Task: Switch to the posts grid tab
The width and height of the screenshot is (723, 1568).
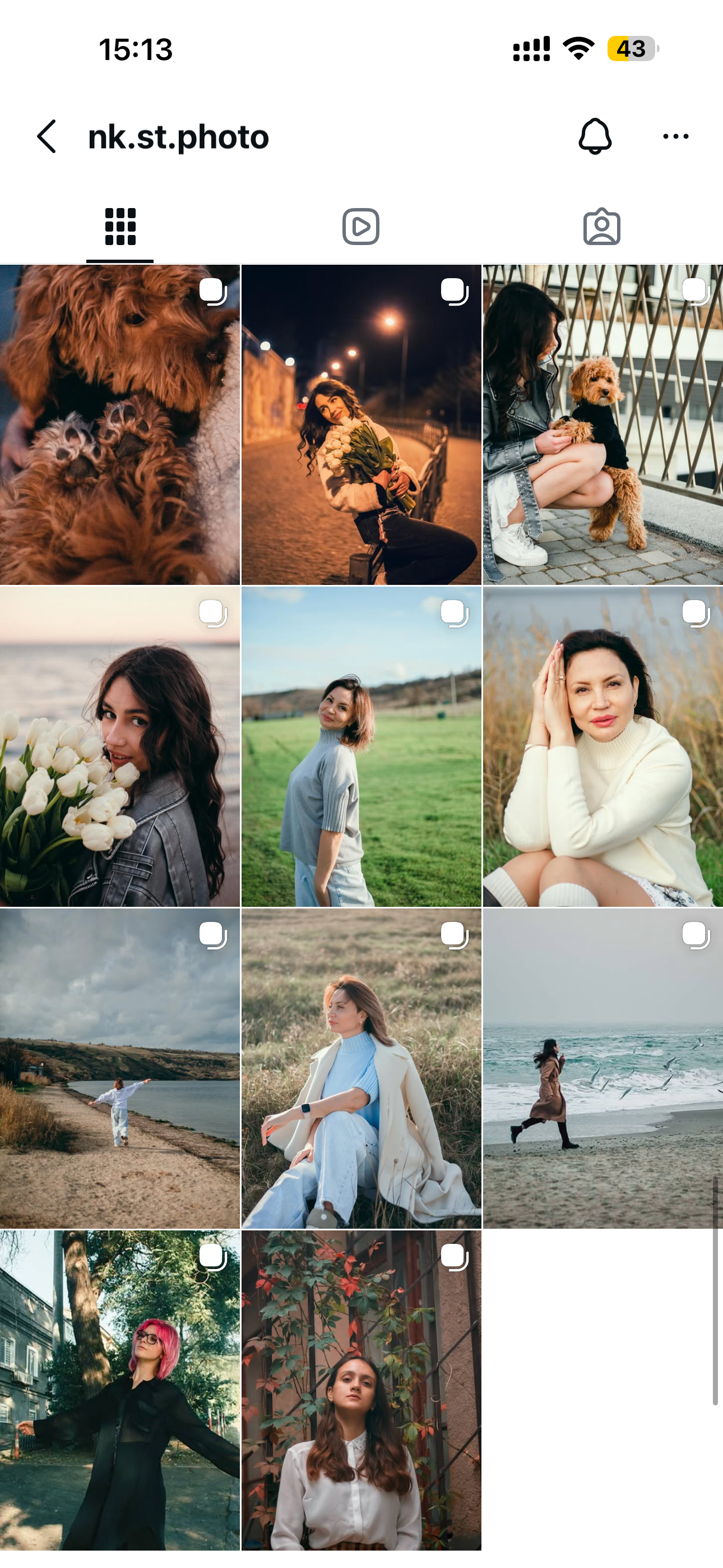Action: point(120,227)
